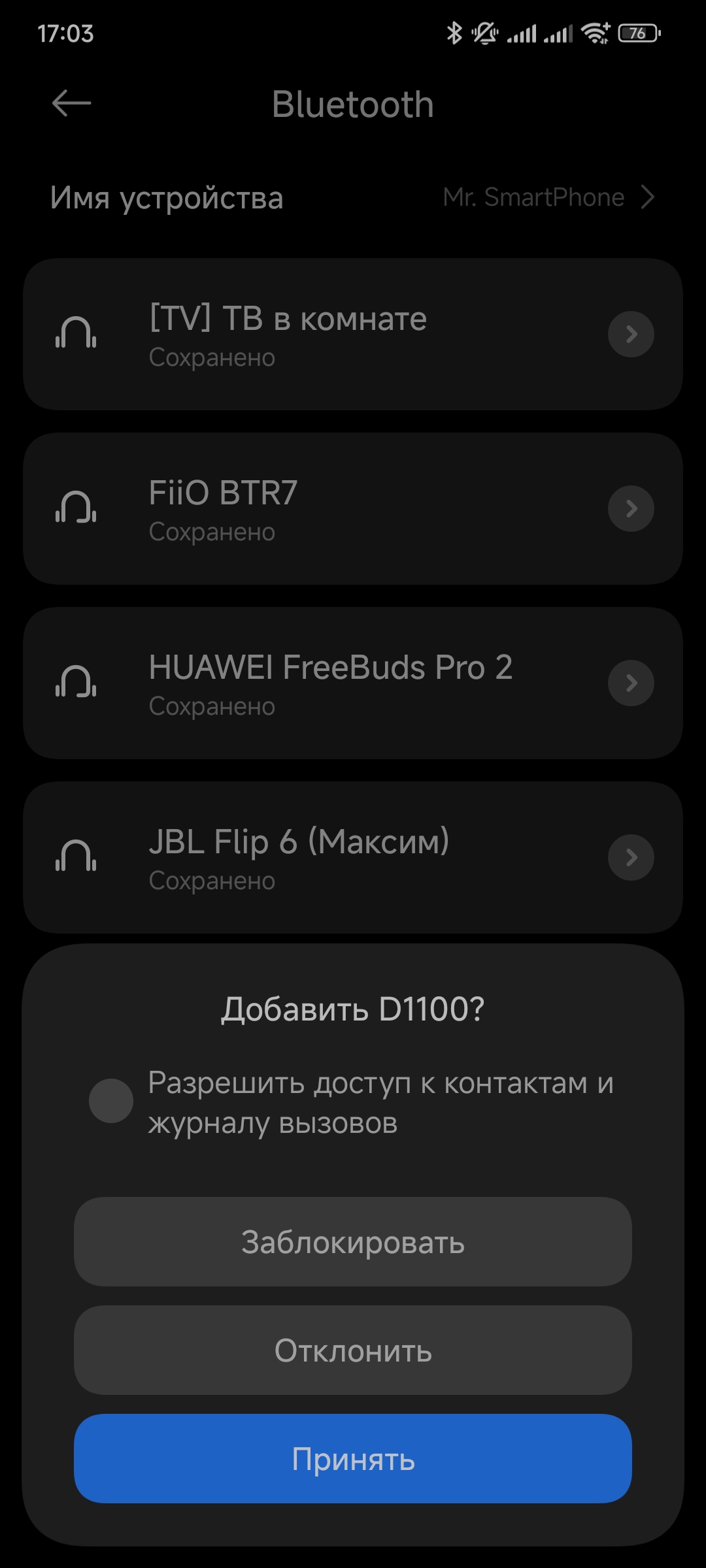Open details arrow for JBL Flip 6

point(631,858)
